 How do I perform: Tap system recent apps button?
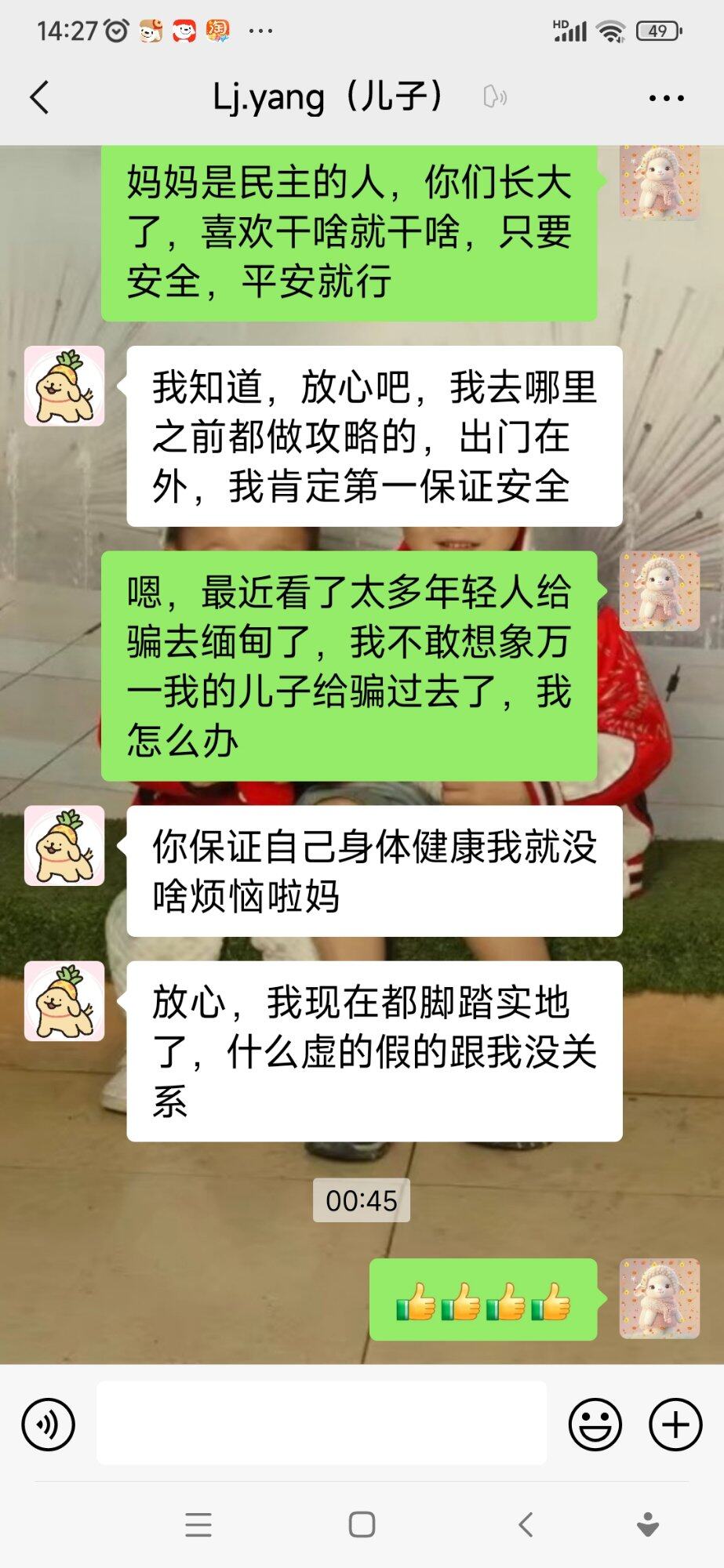pos(198,1525)
